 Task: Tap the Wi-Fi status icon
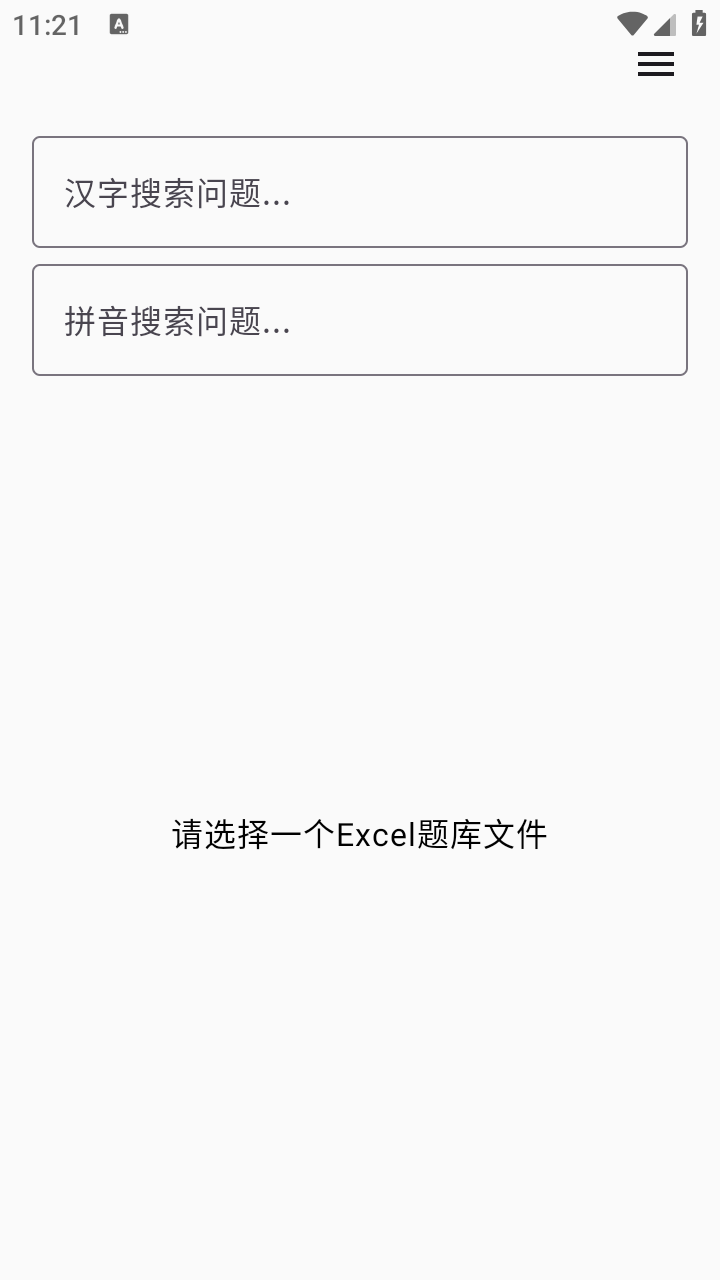(x=630, y=22)
